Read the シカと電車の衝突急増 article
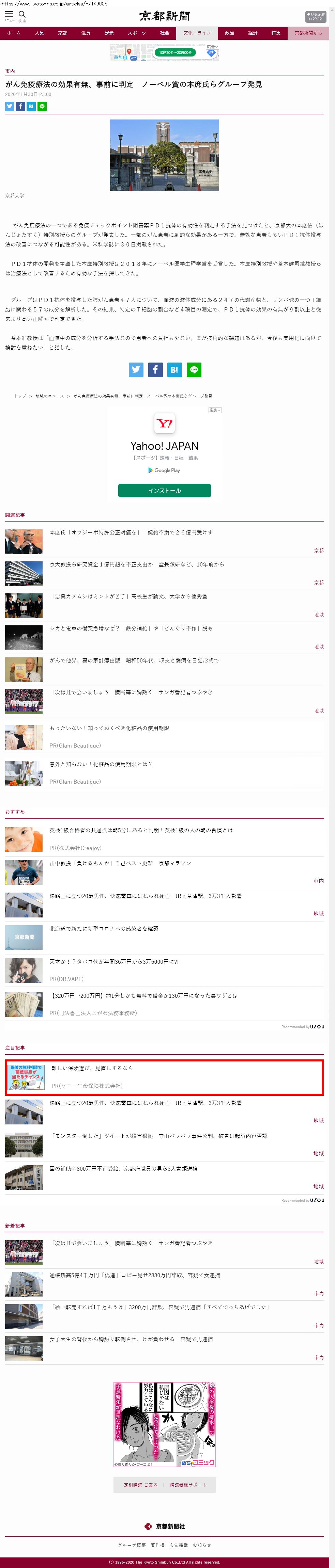This screenshot has width=335, height=1568. pyautogui.click(x=131, y=628)
